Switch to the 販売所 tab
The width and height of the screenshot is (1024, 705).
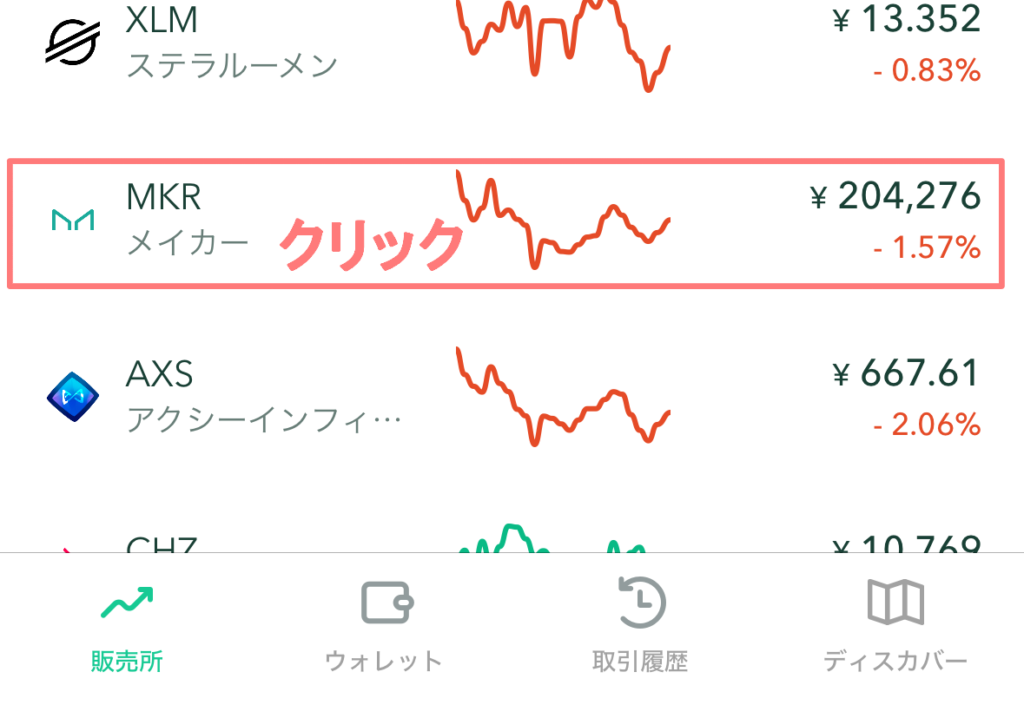tap(127, 628)
